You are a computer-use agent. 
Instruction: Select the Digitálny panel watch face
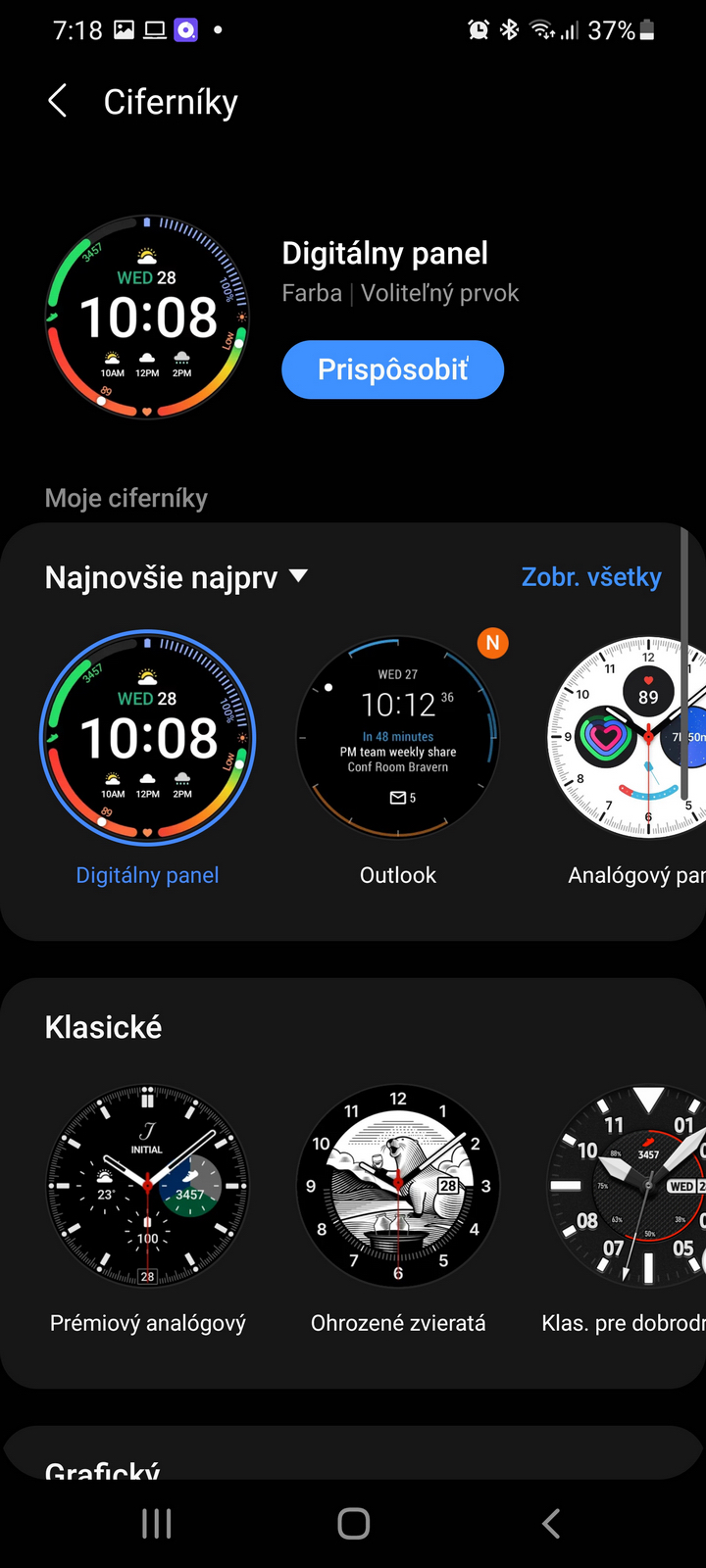147,738
